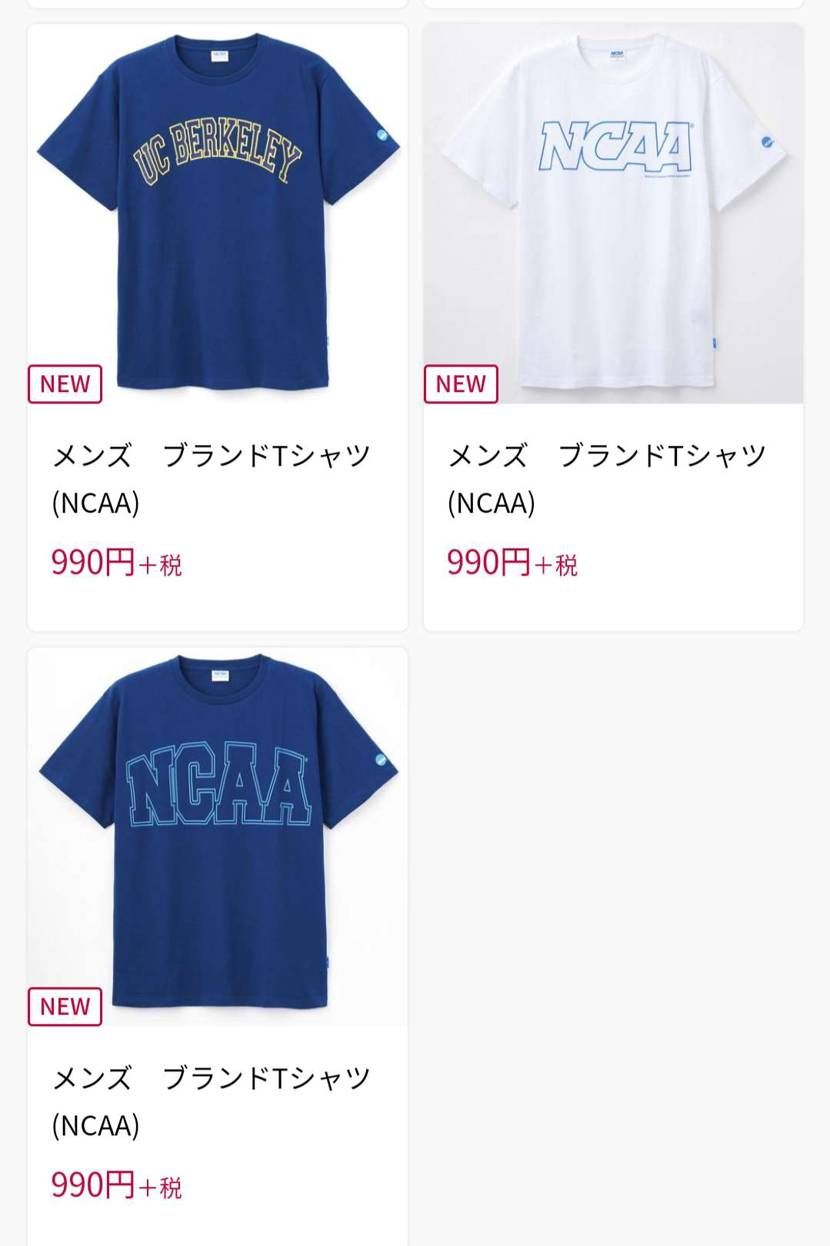Open the right メンズ ブランドTシャツ (NCAA) title
The image size is (830, 1246).
click(x=606, y=478)
